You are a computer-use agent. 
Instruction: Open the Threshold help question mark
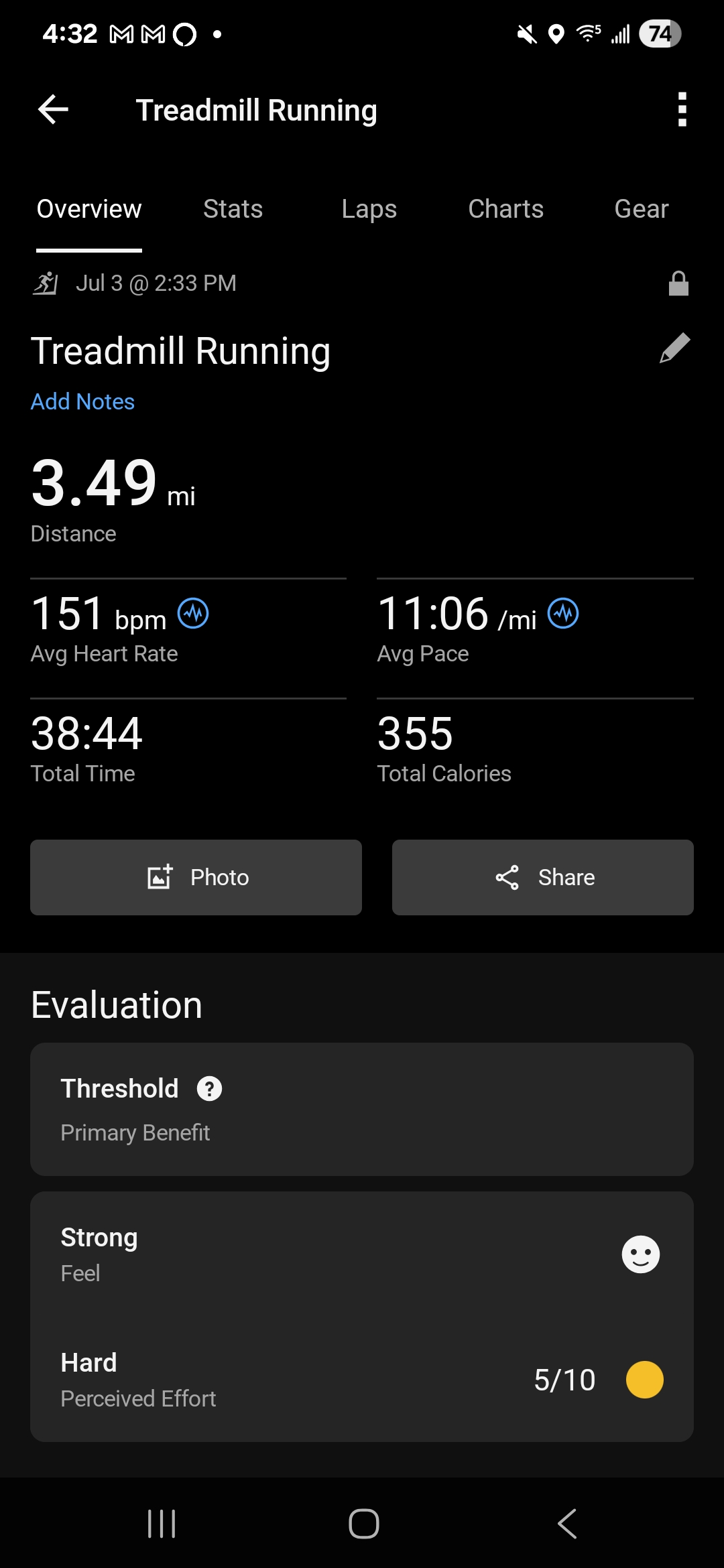click(x=209, y=1089)
